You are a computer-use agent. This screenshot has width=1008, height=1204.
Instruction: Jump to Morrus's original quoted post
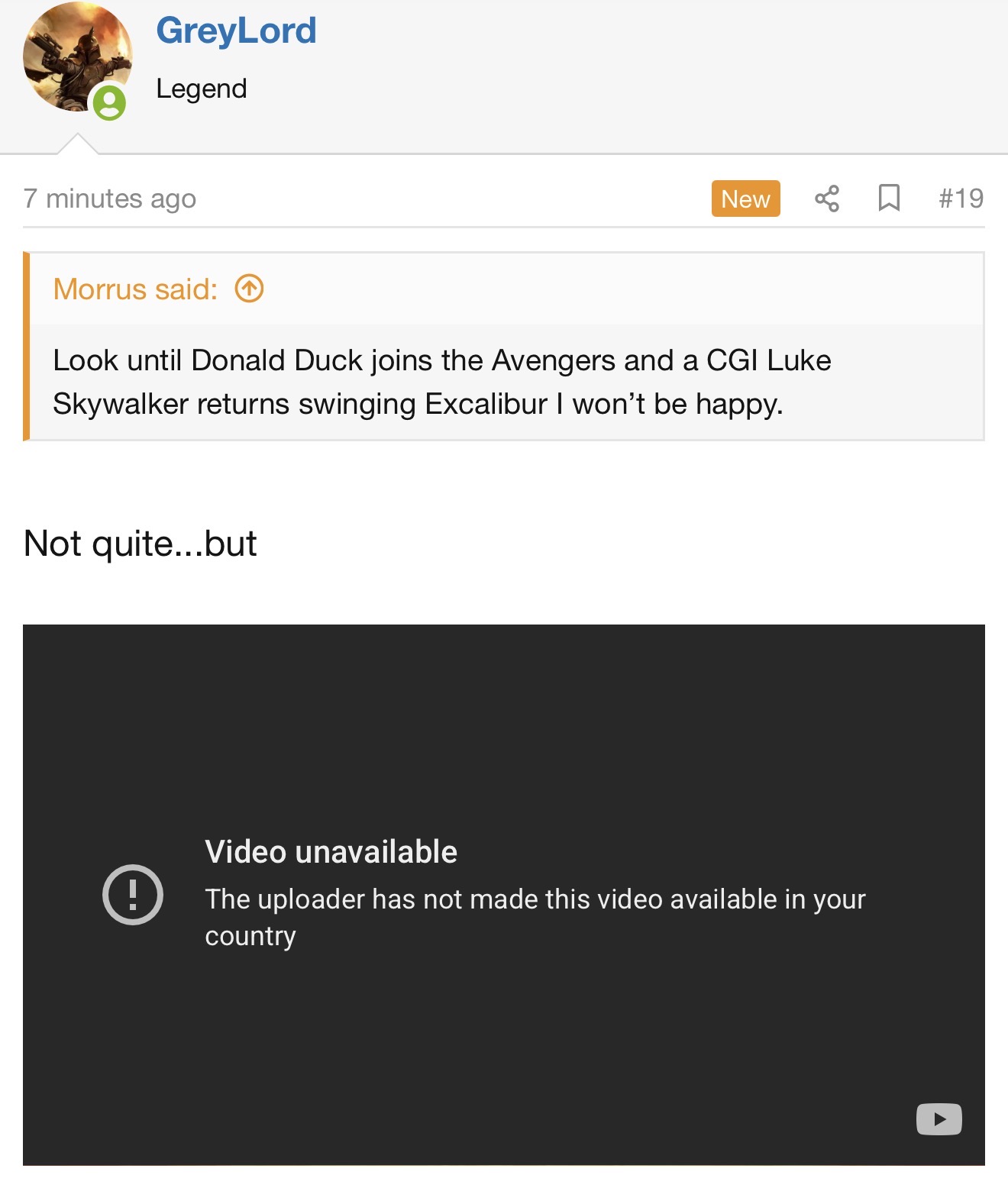click(249, 289)
